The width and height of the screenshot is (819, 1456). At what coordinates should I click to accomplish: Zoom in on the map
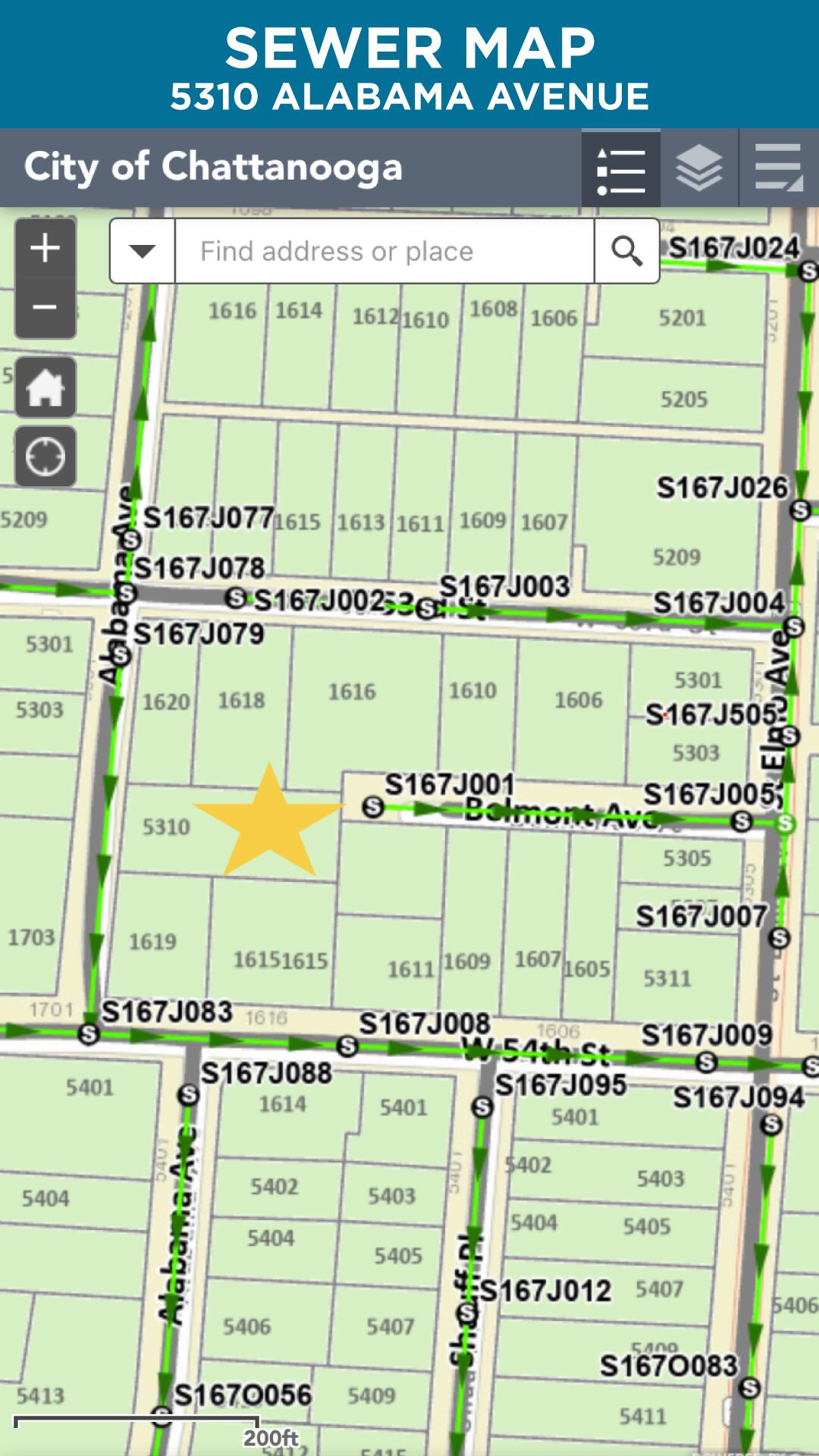(x=45, y=249)
